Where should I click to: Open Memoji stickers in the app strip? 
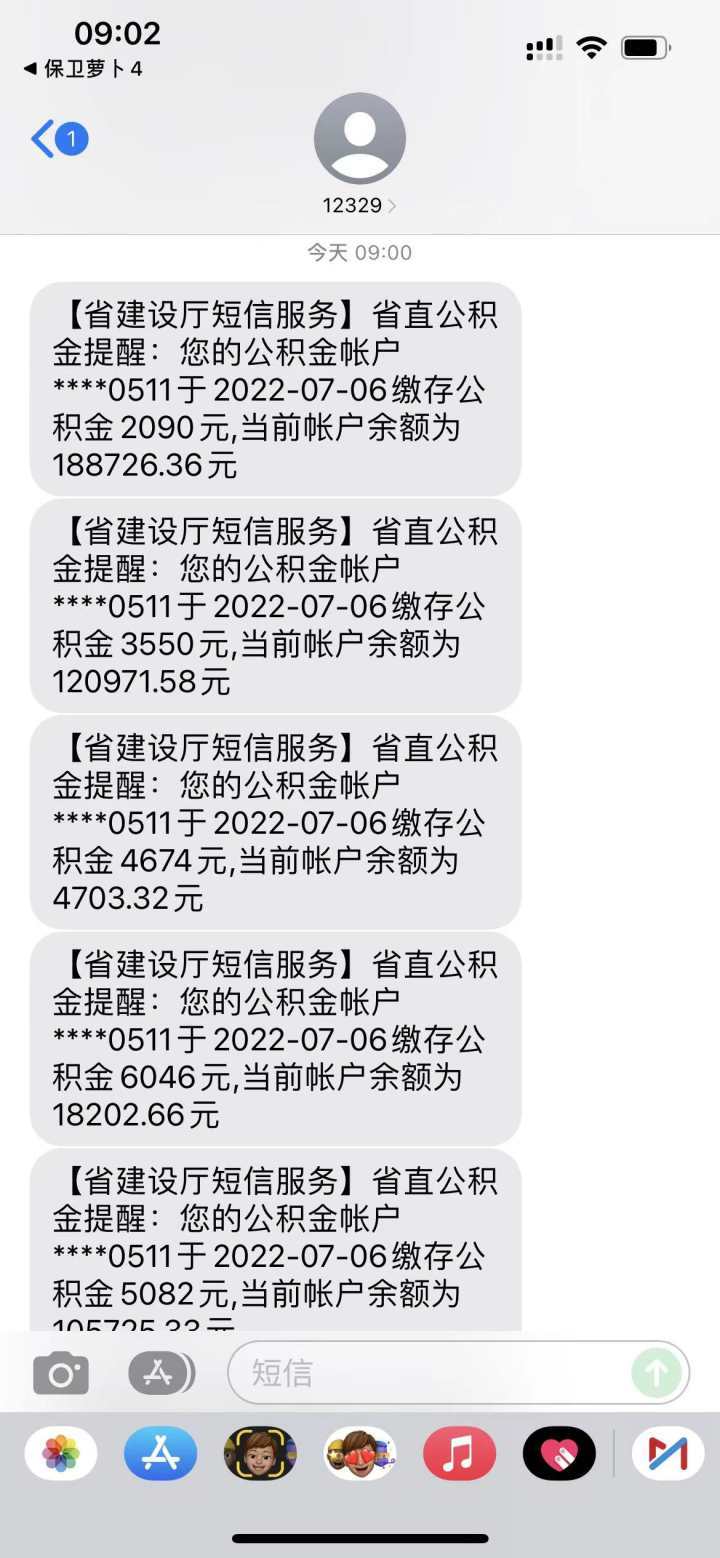[x=360, y=1453]
